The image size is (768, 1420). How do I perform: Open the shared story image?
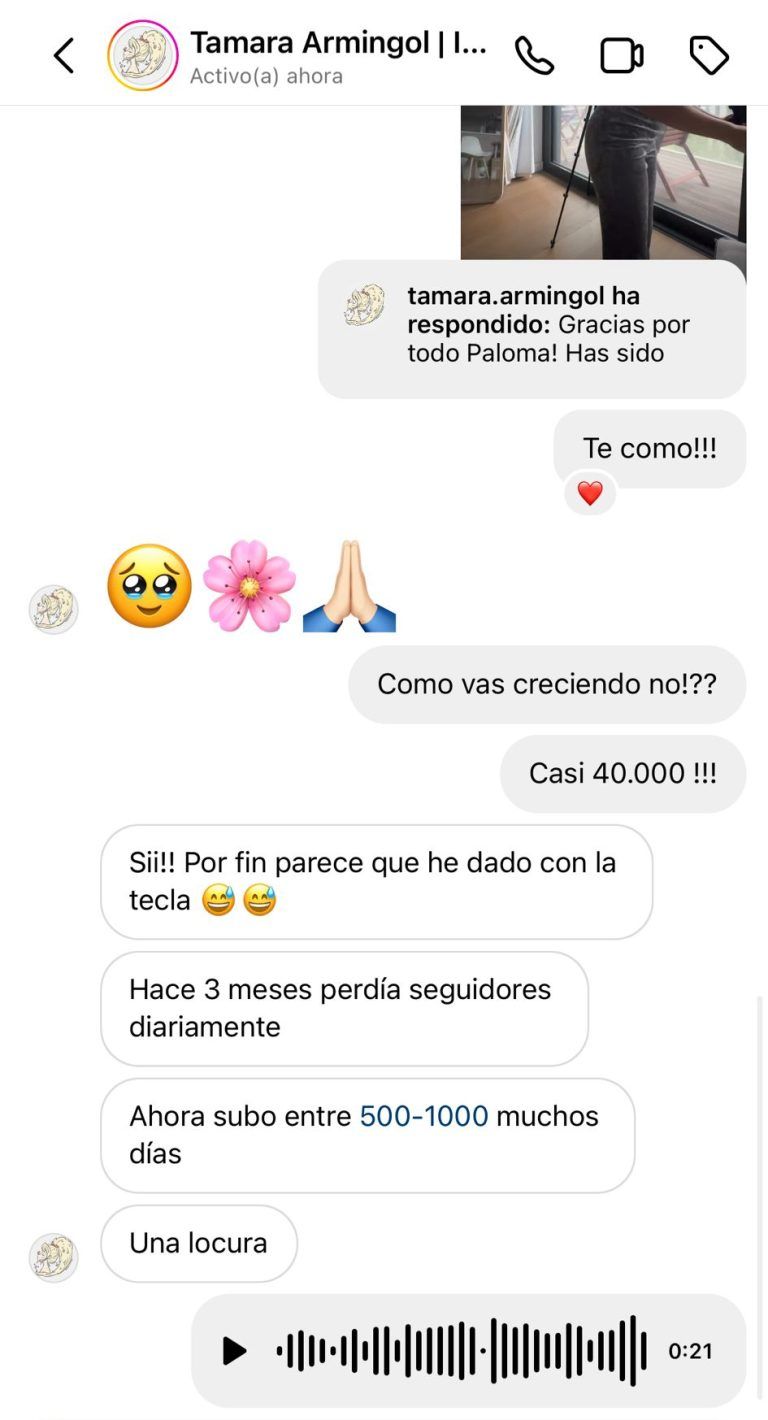pyautogui.click(x=603, y=182)
